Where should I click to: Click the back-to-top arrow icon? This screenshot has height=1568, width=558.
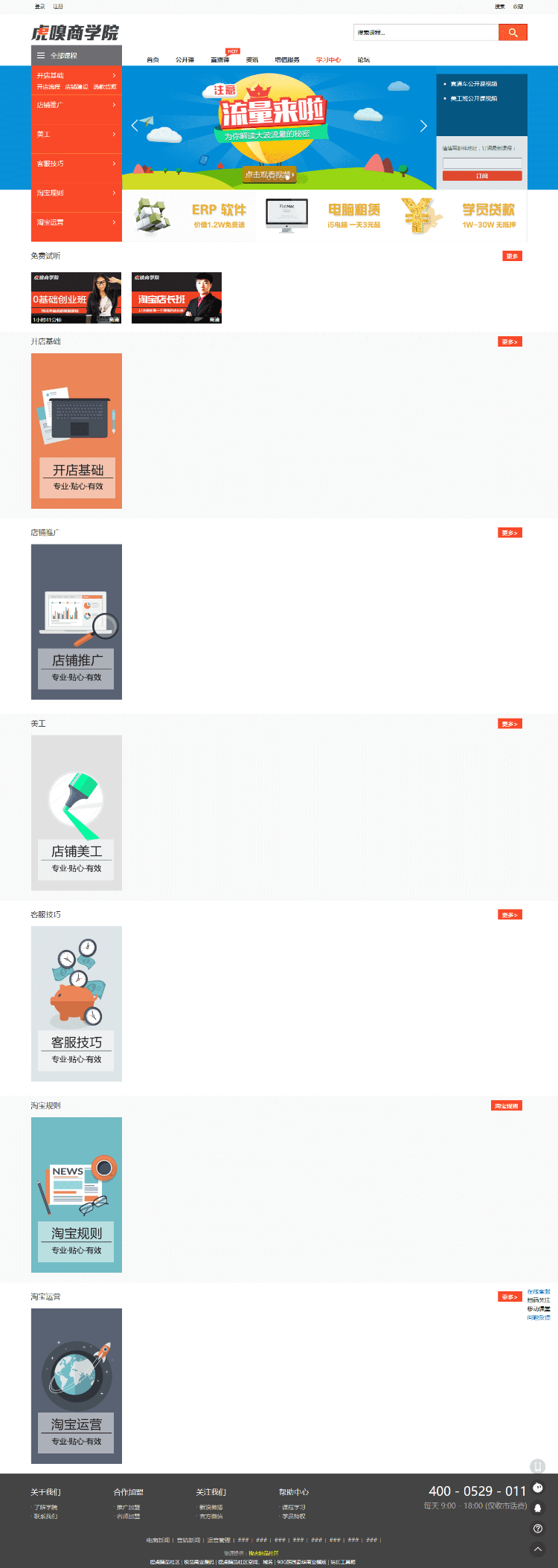538,1549
